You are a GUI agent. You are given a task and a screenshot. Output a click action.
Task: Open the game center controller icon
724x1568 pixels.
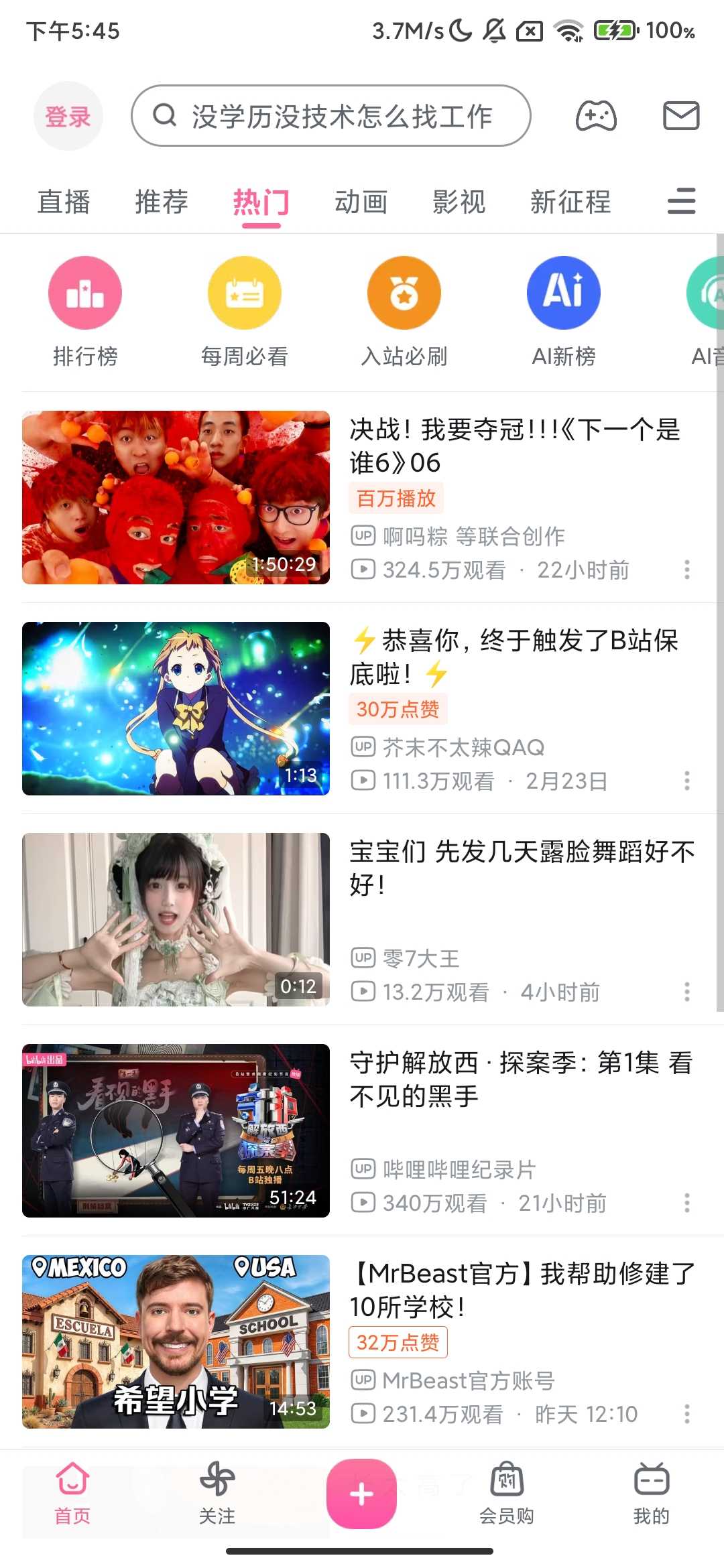(597, 115)
